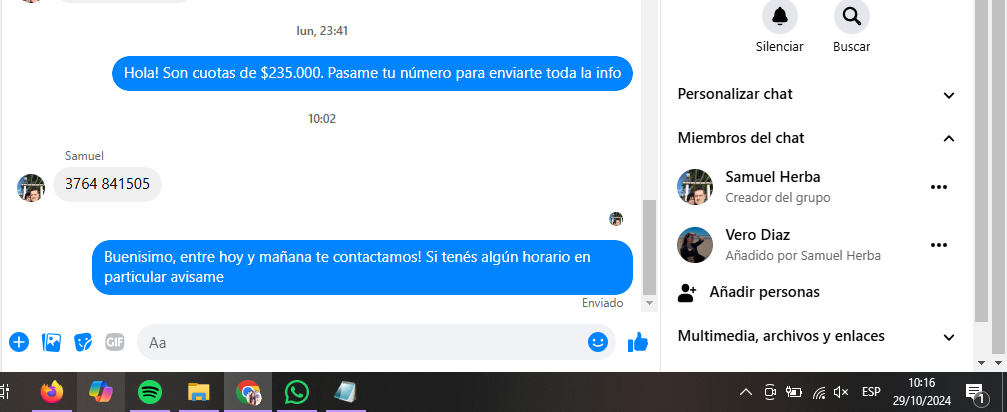Open Vero Diaz's member profile
The width and height of the screenshot is (1007, 412).
pyautogui.click(x=757, y=235)
